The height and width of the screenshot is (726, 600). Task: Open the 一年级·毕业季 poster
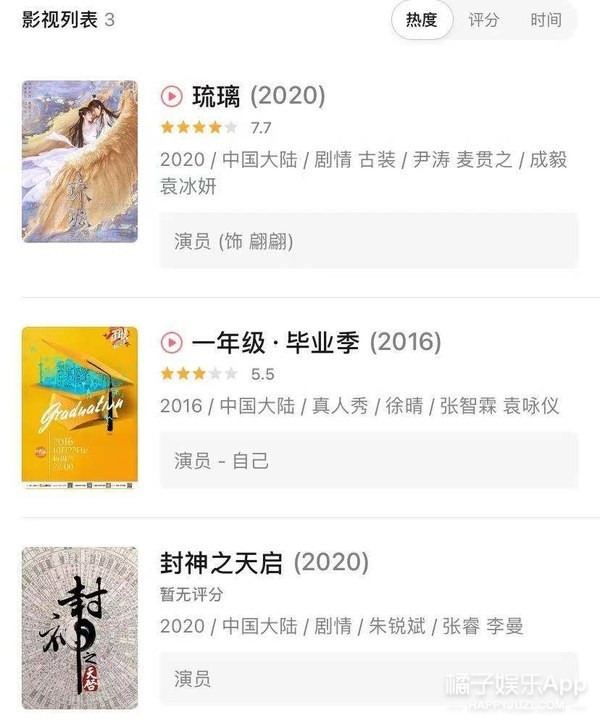click(x=80, y=407)
